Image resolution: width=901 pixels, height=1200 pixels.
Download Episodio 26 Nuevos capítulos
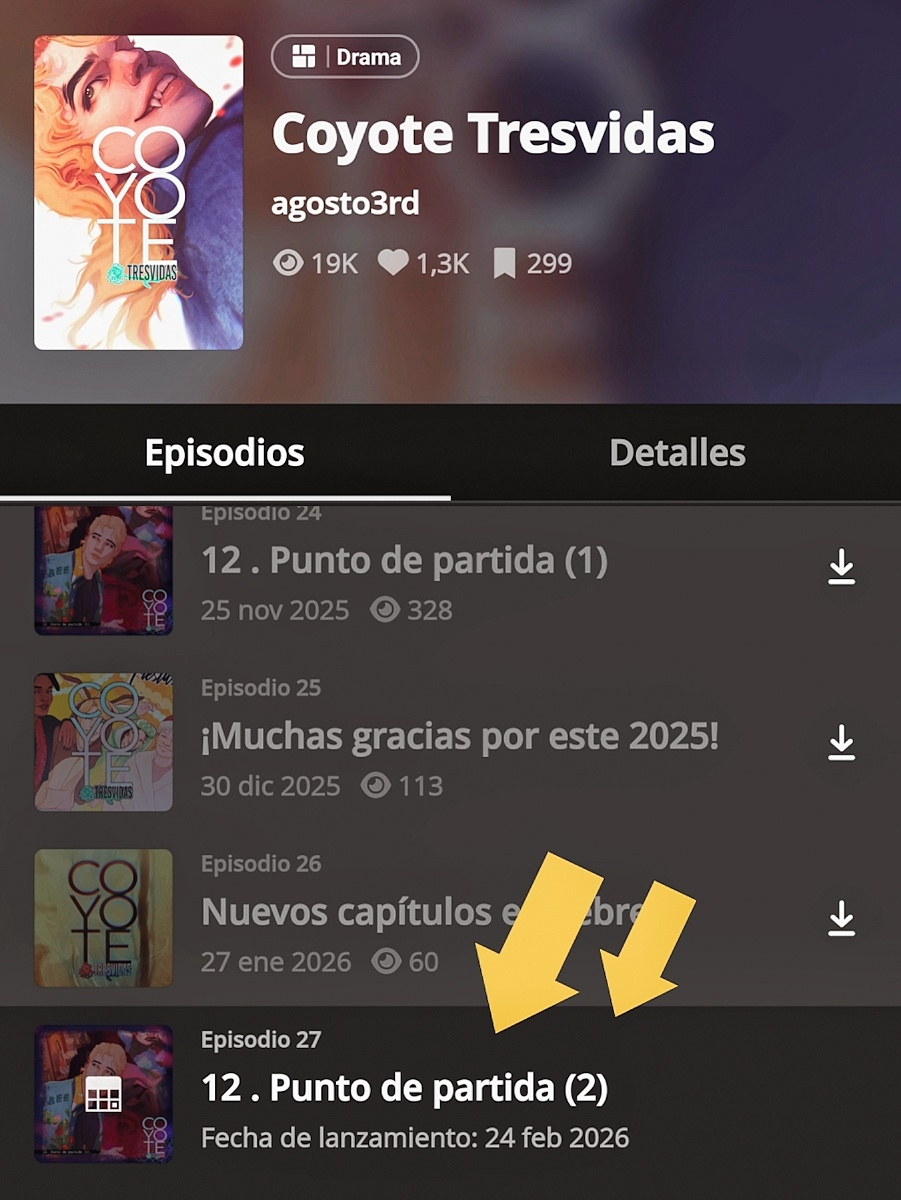(x=842, y=919)
